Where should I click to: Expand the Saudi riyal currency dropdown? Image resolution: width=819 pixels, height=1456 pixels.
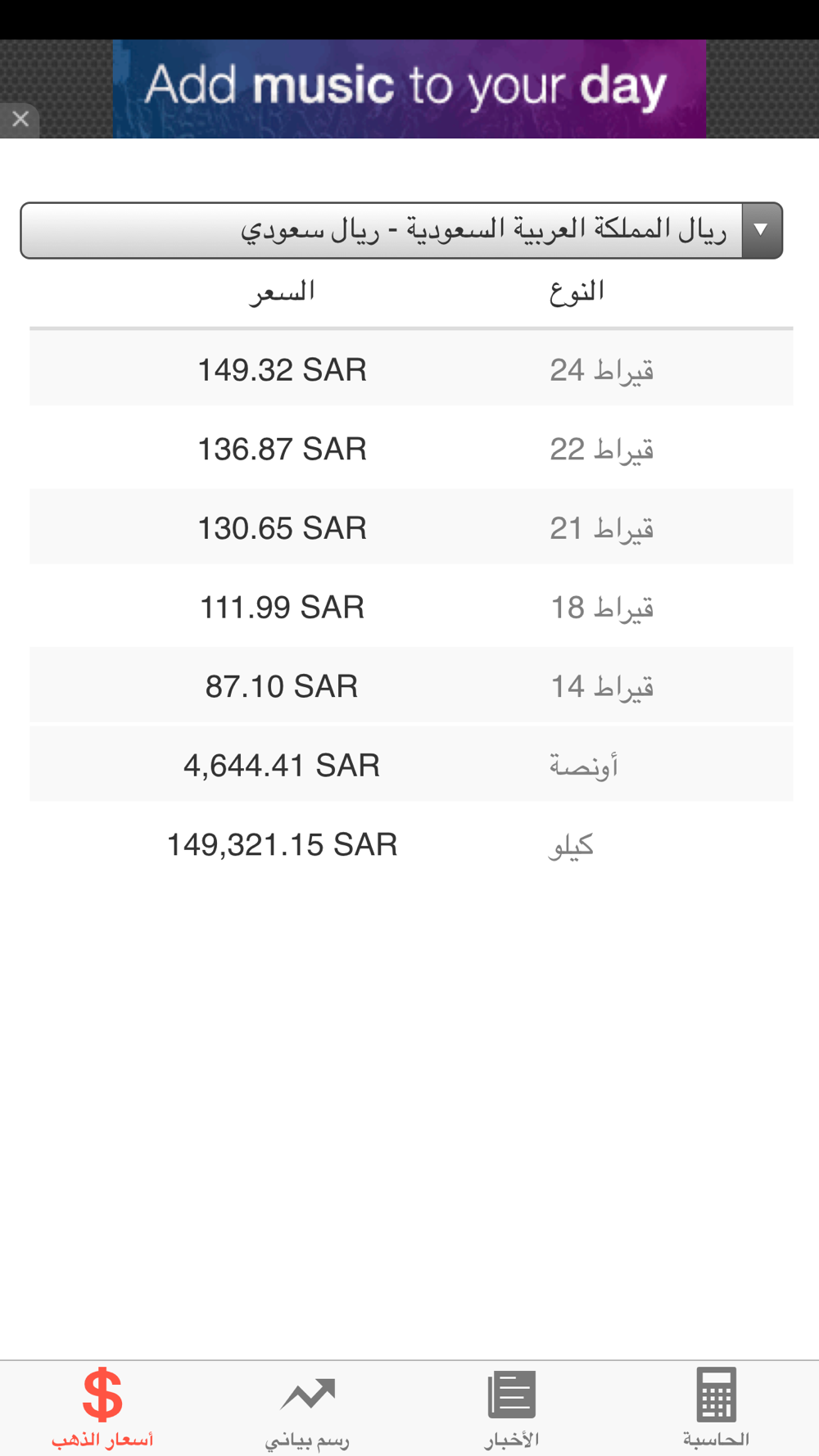[401, 230]
